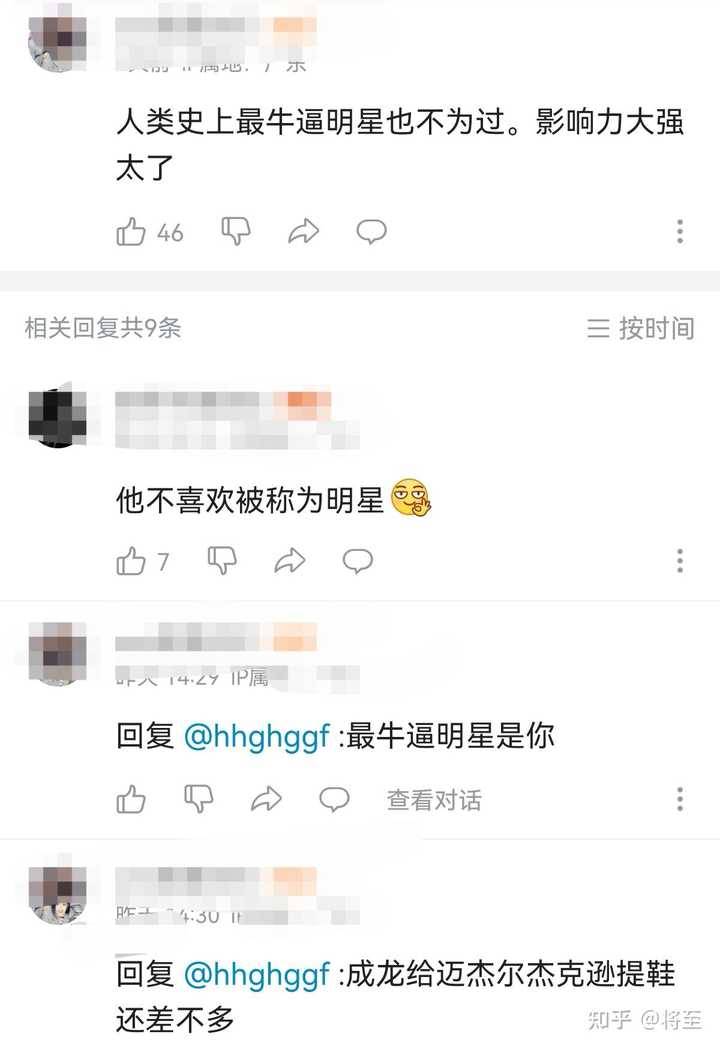Share the 人类史上最牛逼明星 comment
The image size is (720, 1049).
(302, 232)
